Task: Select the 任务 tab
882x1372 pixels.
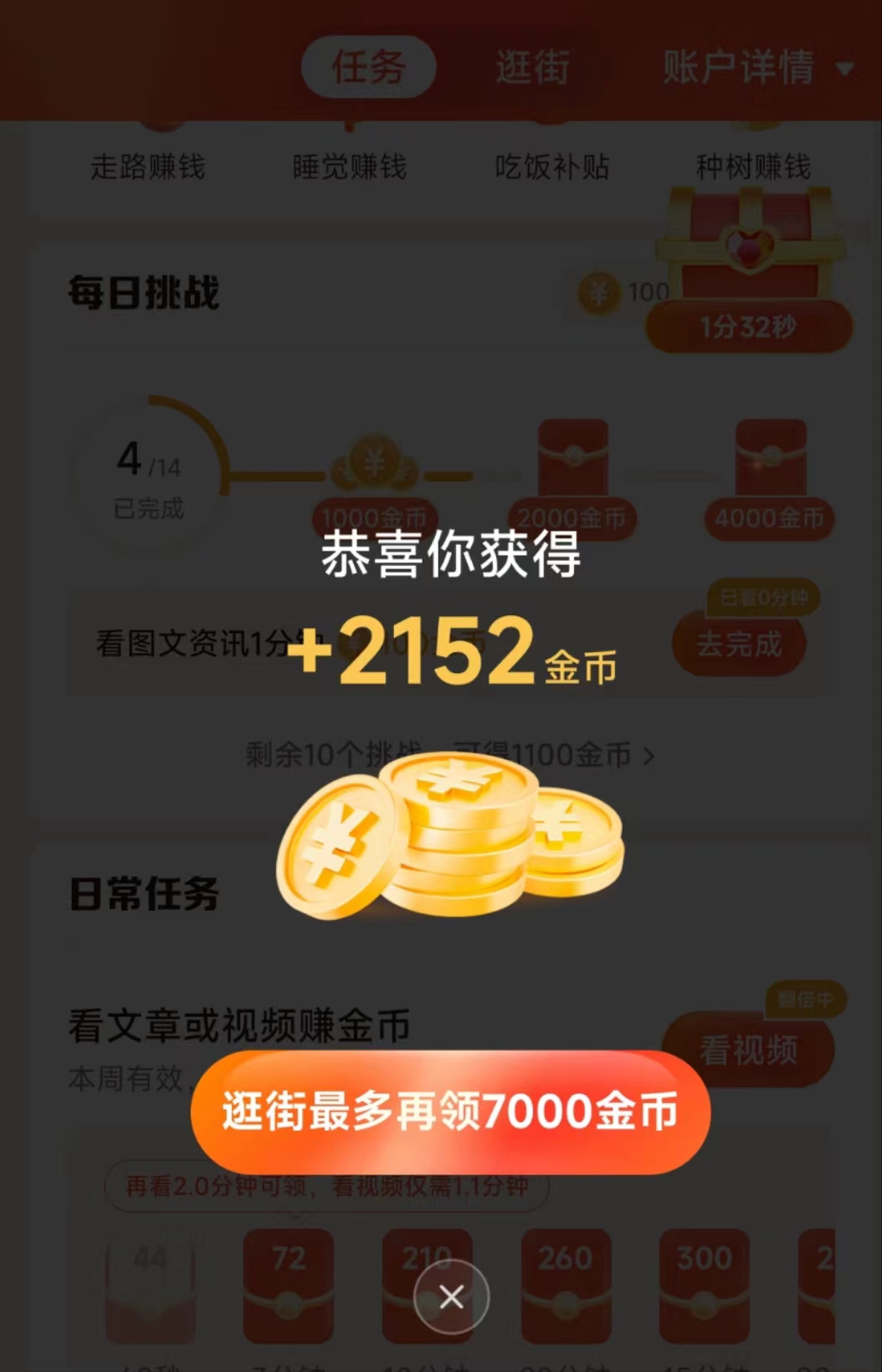Action: [x=368, y=67]
